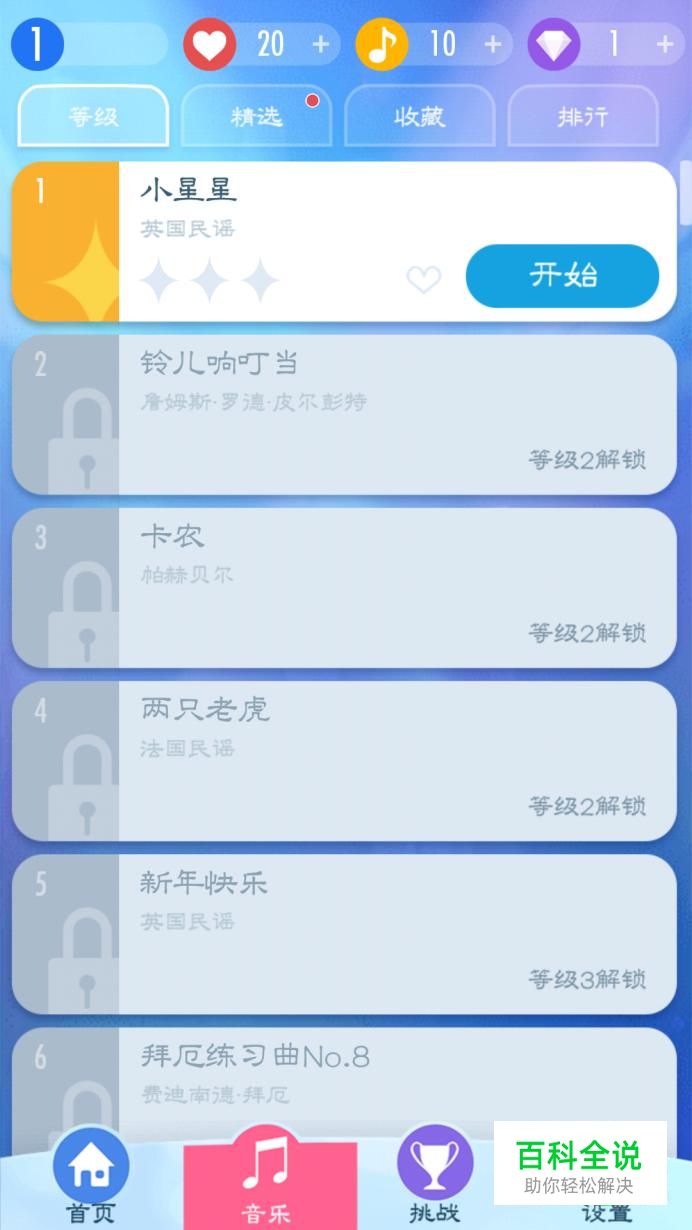The image size is (692, 1230).
Task: Open the 收藏 tab
Action: [x=419, y=116]
